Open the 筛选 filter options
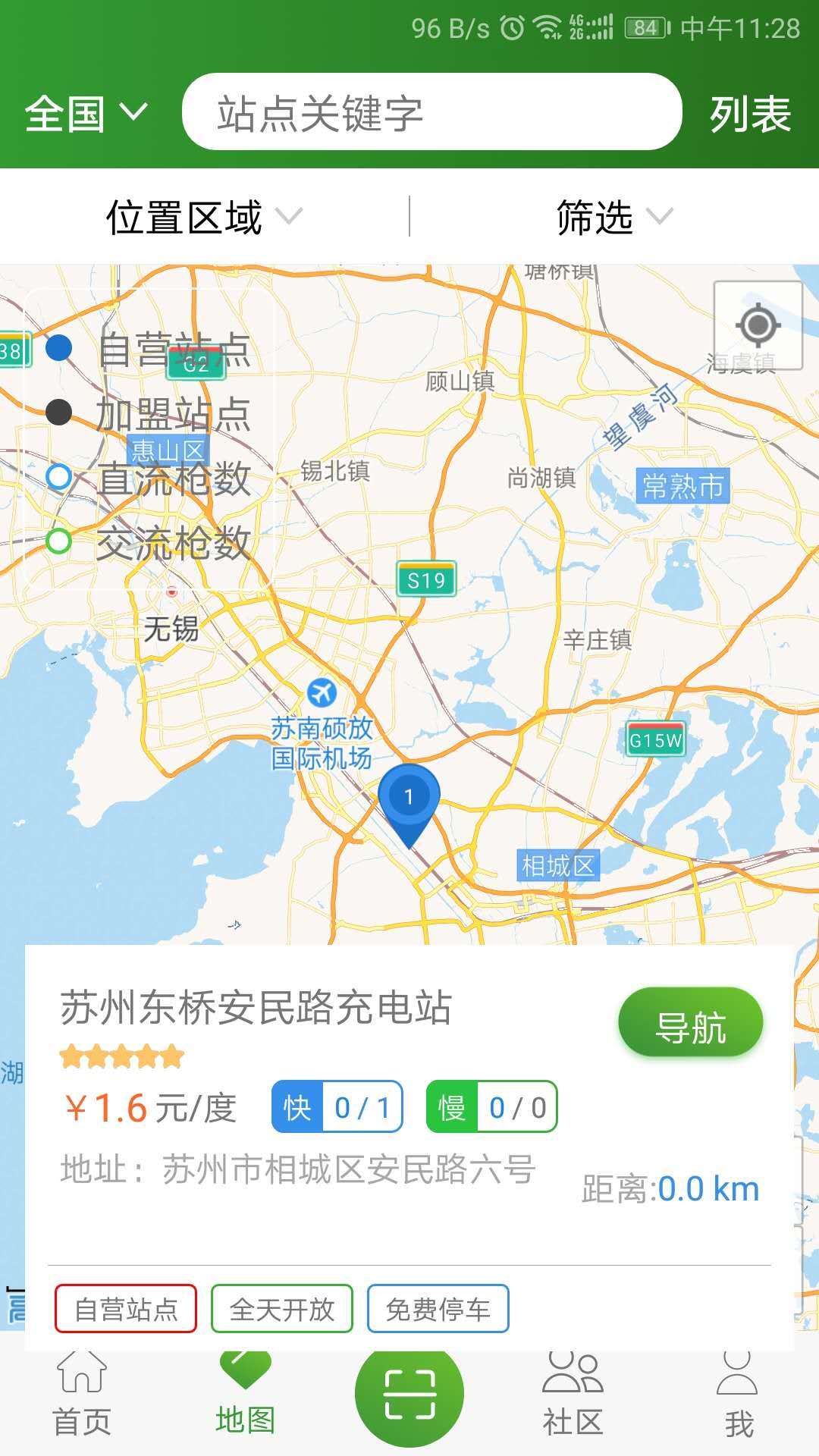Screen dimensions: 819x1456 613,218
